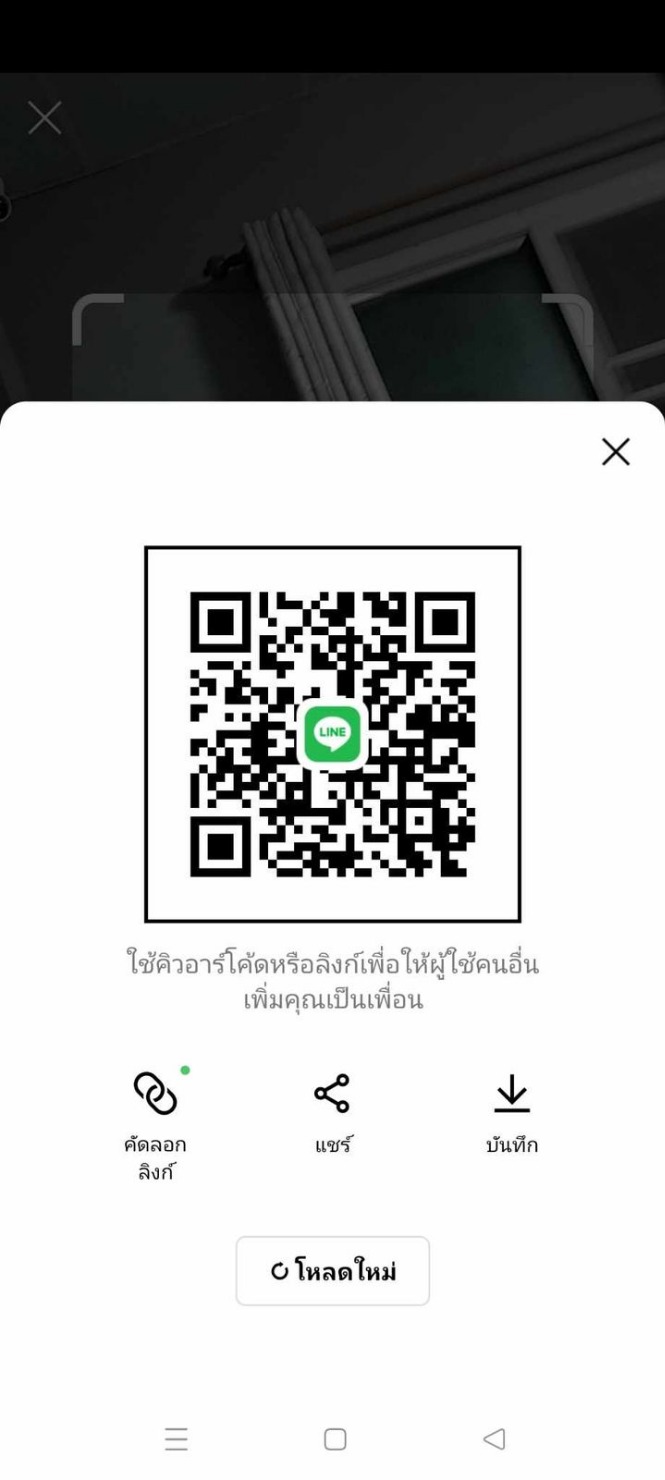Share the QR code (แชร์)
Image resolution: width=665 pixels, height=1480 pixels.
[x=332, y=1094]
